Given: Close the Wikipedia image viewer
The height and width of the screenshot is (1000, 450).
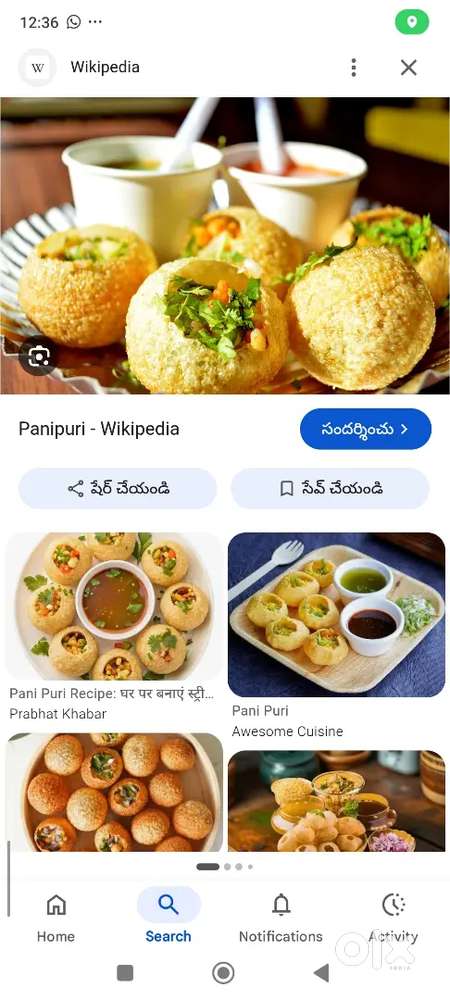Looking at the screenshot, I should click(409, 68).
